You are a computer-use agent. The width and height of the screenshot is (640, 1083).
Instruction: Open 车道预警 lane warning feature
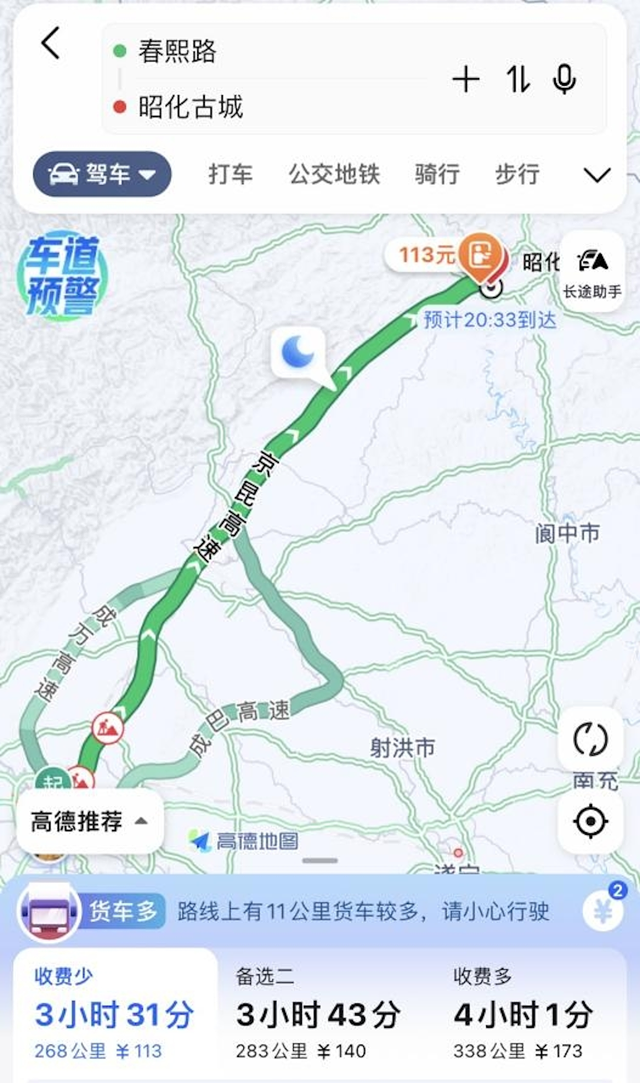[x=62, y=275]
